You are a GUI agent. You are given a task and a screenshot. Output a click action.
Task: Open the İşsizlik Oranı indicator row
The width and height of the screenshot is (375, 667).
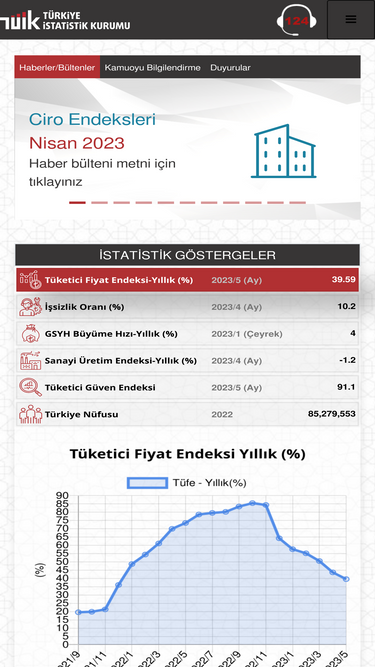coord(188,307)
